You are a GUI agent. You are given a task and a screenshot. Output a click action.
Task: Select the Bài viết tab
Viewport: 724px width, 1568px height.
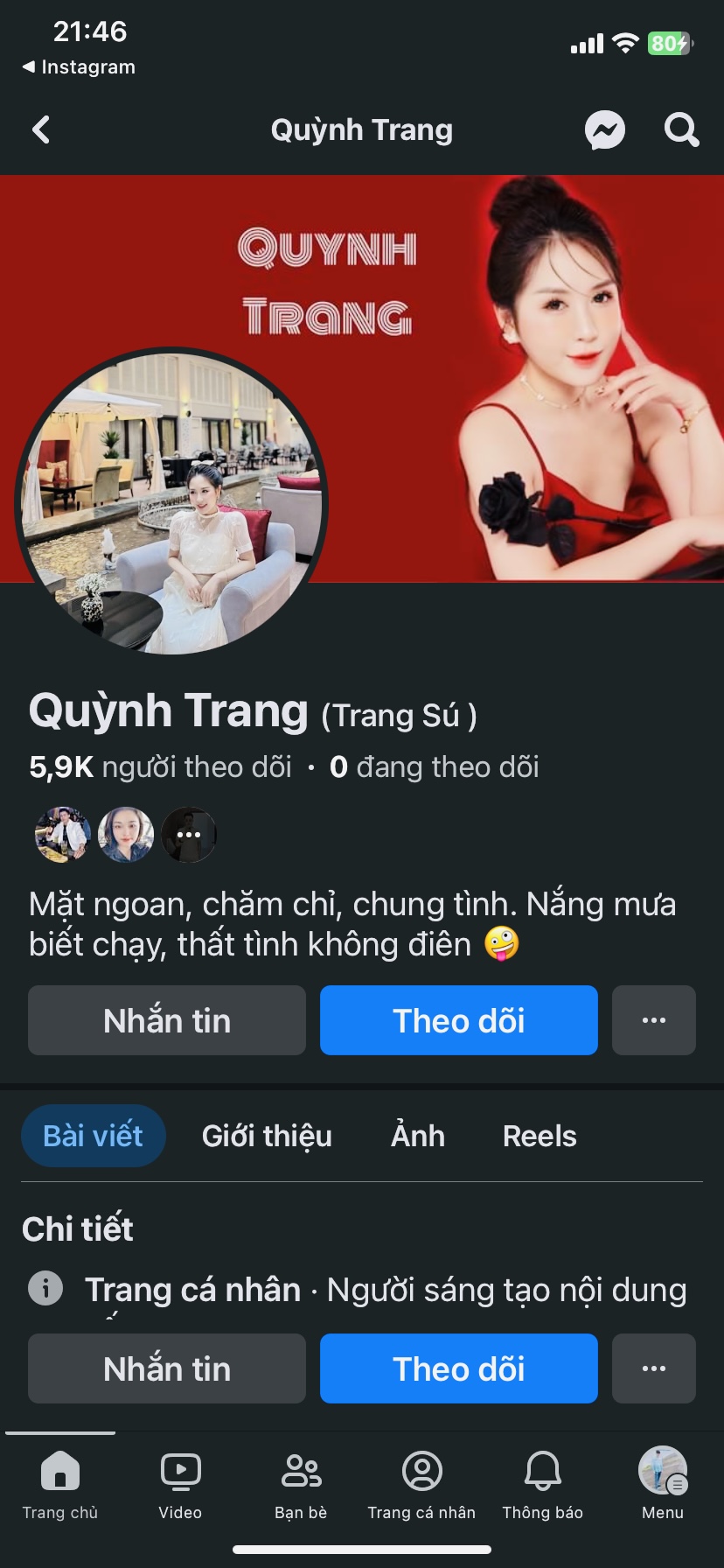coord(93,1136)
